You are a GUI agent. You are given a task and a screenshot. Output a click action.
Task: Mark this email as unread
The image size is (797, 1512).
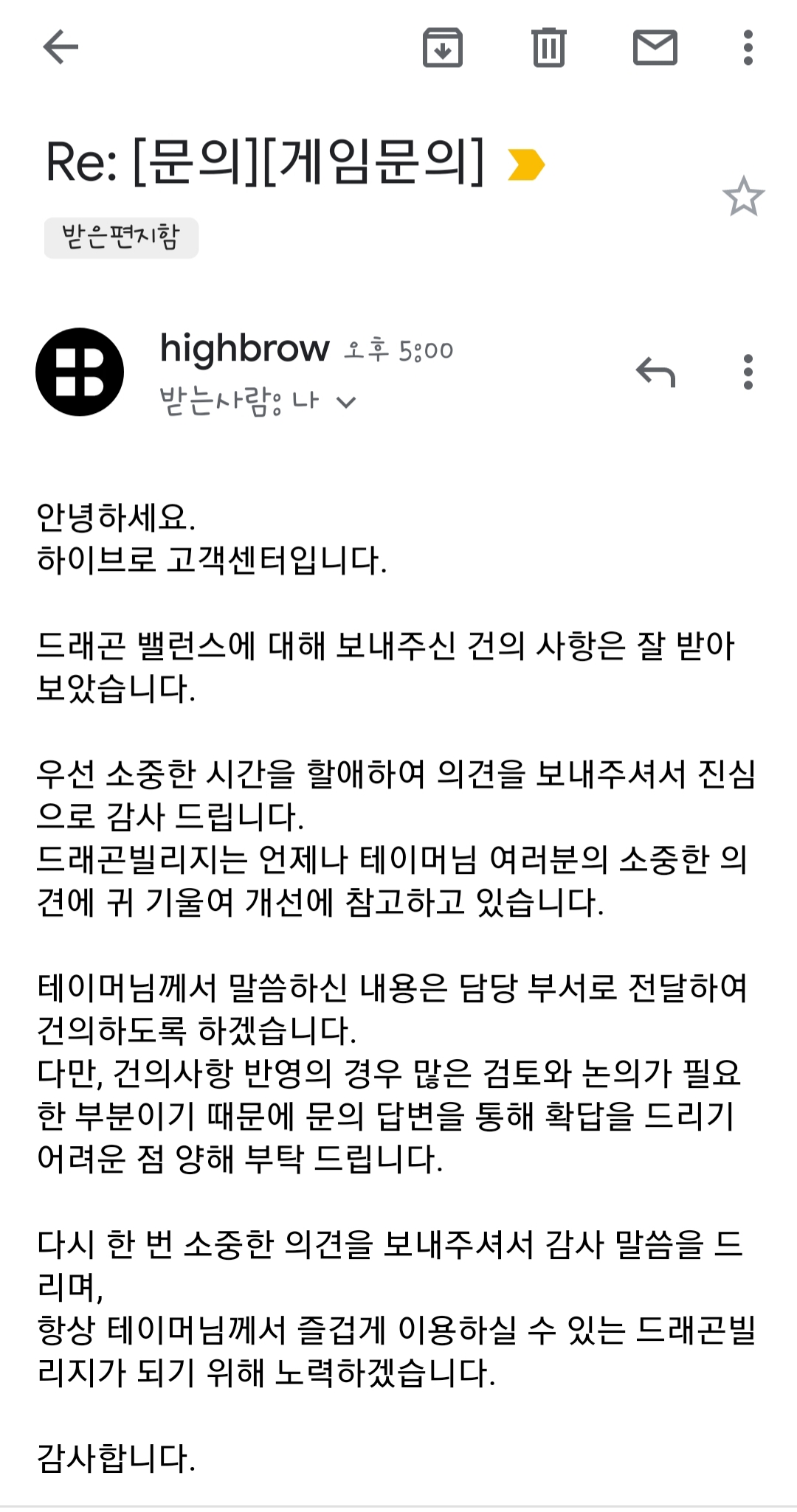[x=655, y=48]
